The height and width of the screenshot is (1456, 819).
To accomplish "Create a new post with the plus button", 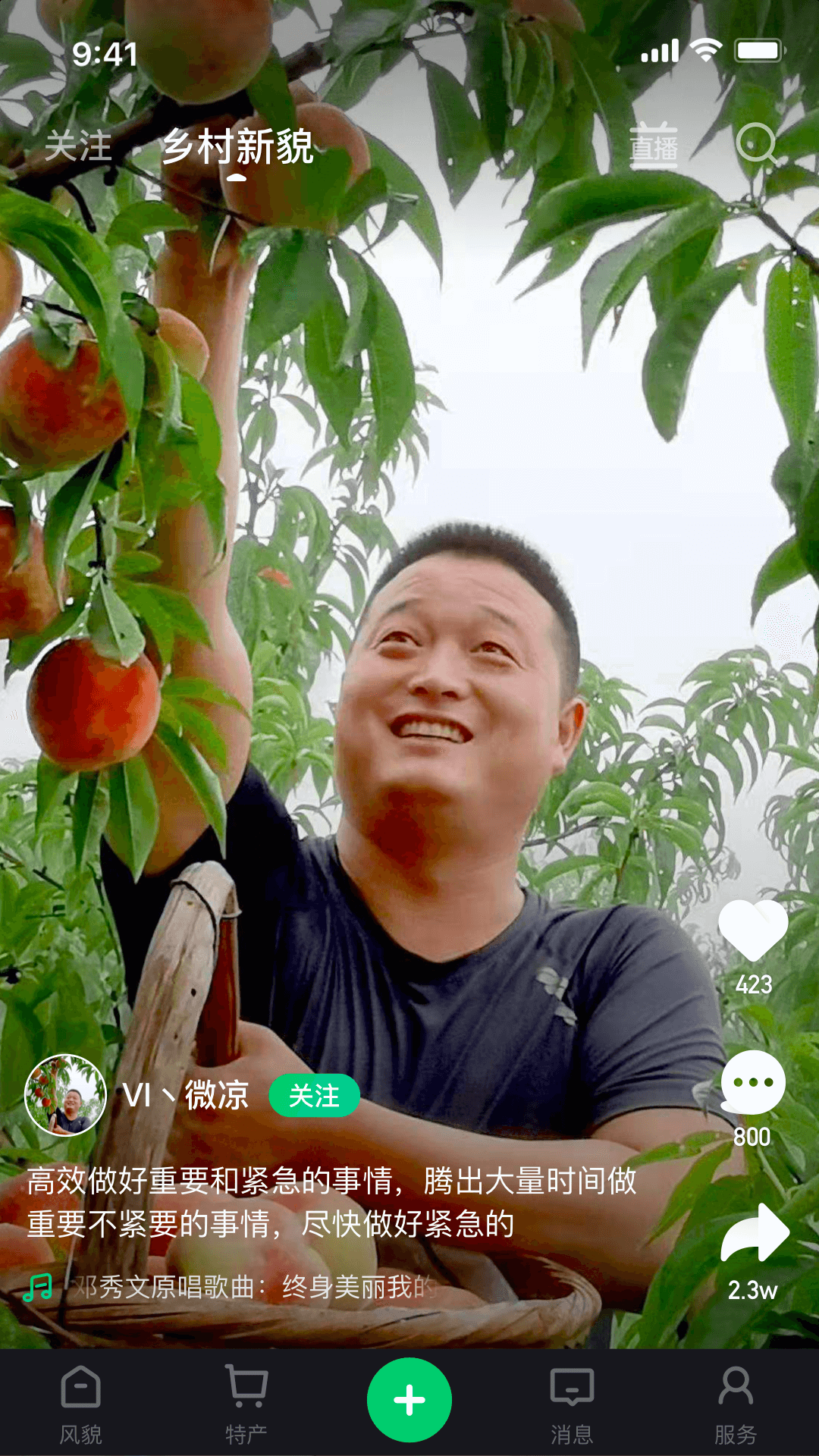I will [409, 1400].
